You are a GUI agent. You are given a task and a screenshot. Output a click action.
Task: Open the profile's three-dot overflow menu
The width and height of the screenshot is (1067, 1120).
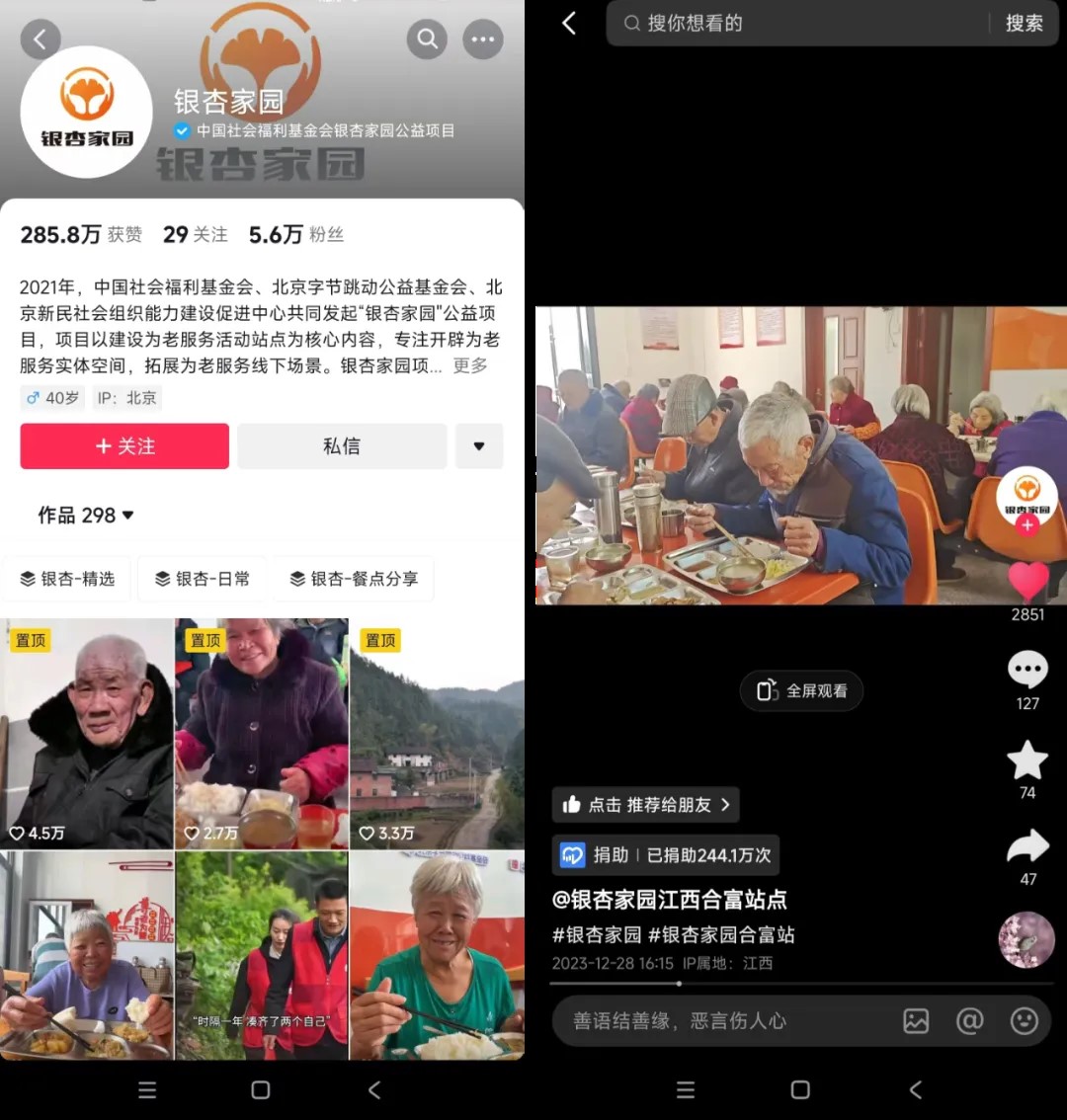tap(483, 40)
